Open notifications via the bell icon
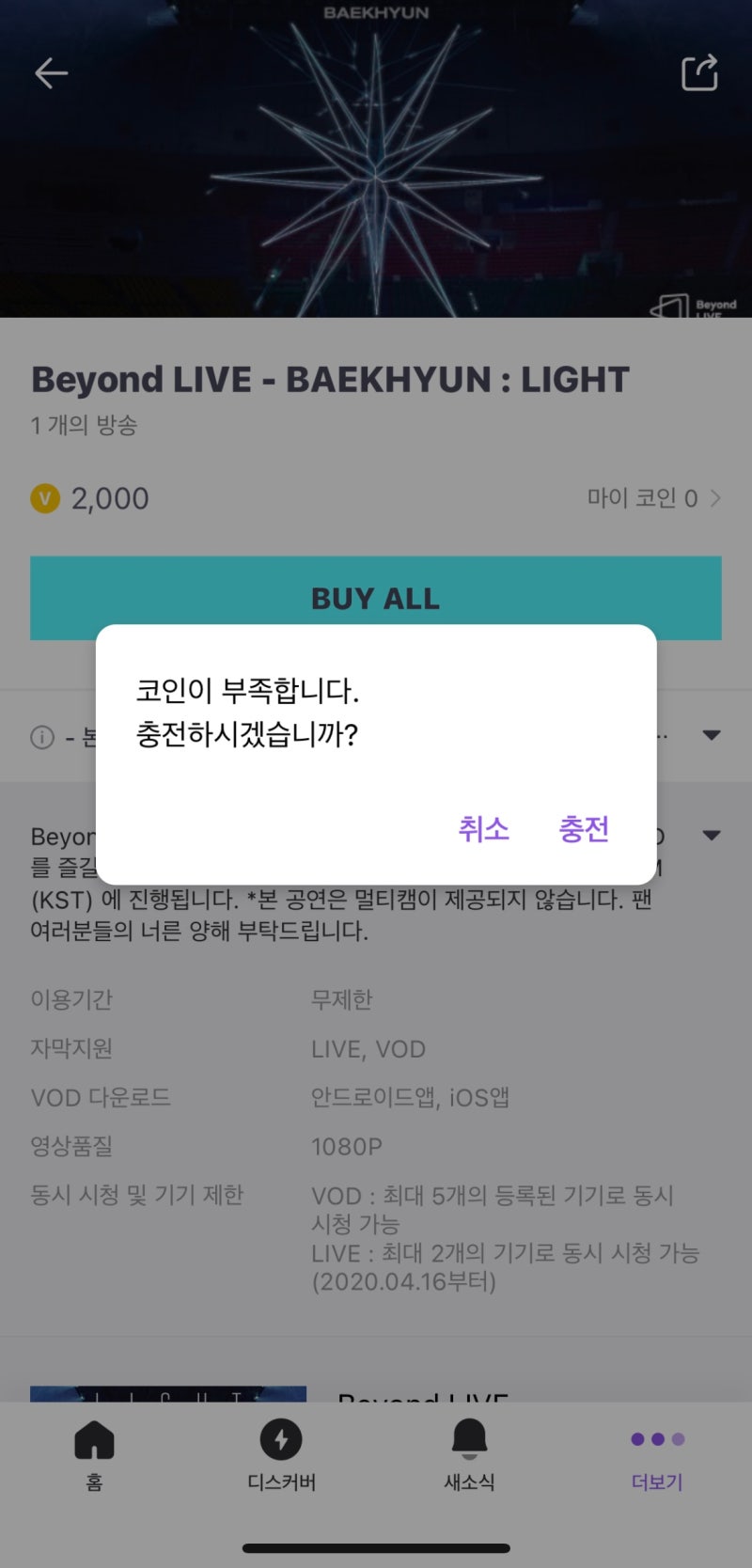This screenshot has width=752, height=1568. (469, 1440)
